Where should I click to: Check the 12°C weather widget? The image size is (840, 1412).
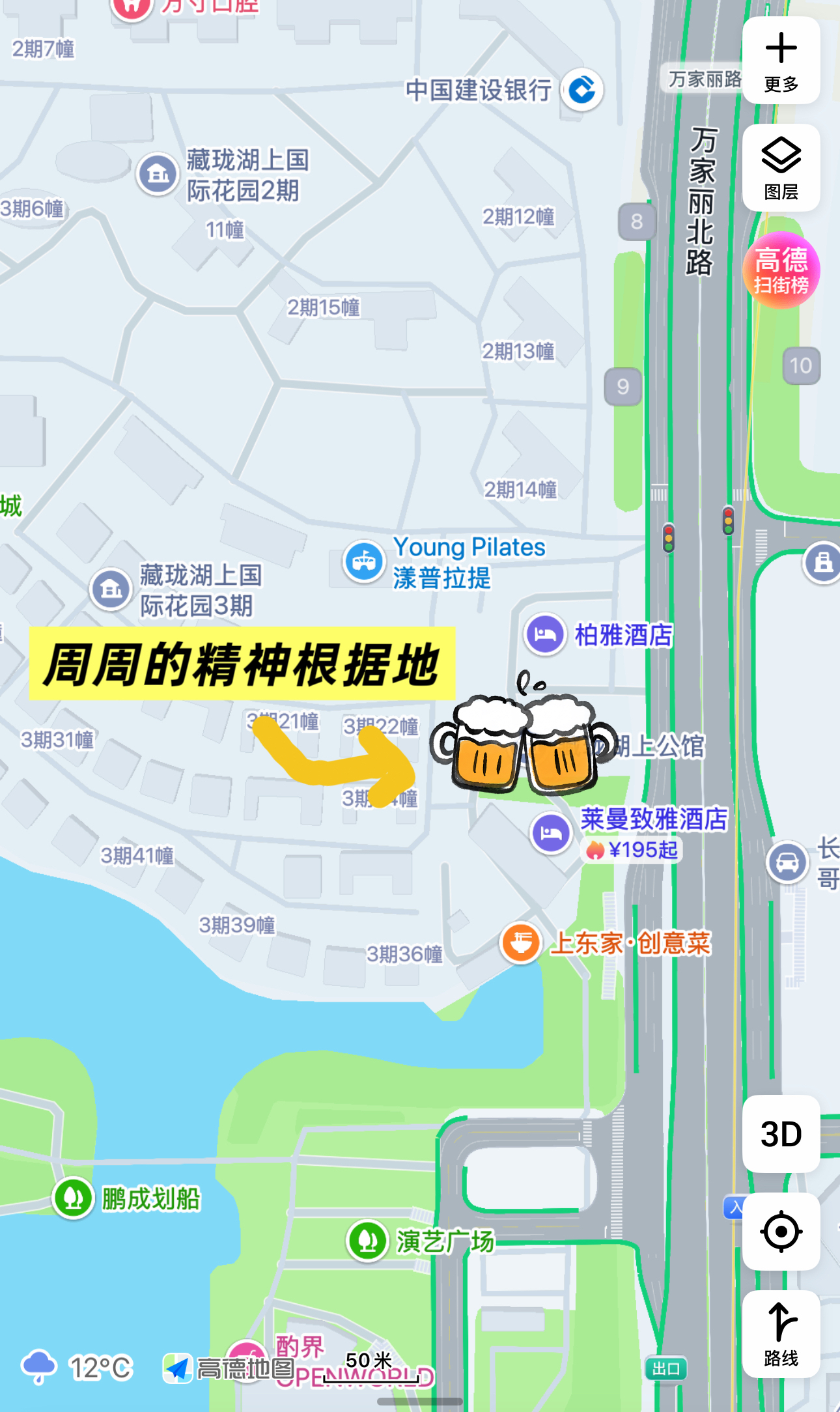click(77, 1367)
